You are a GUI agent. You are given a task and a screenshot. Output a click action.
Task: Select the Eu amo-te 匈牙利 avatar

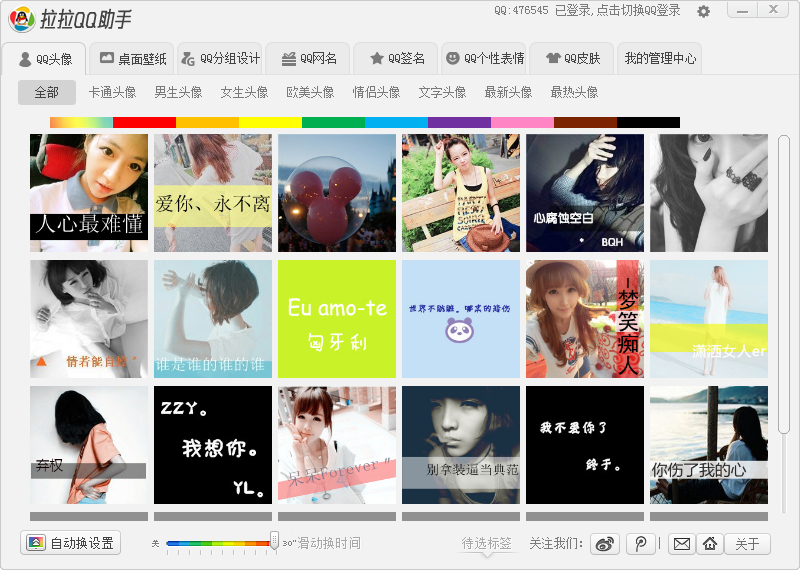pyautogui.click(x=337, y=319)
